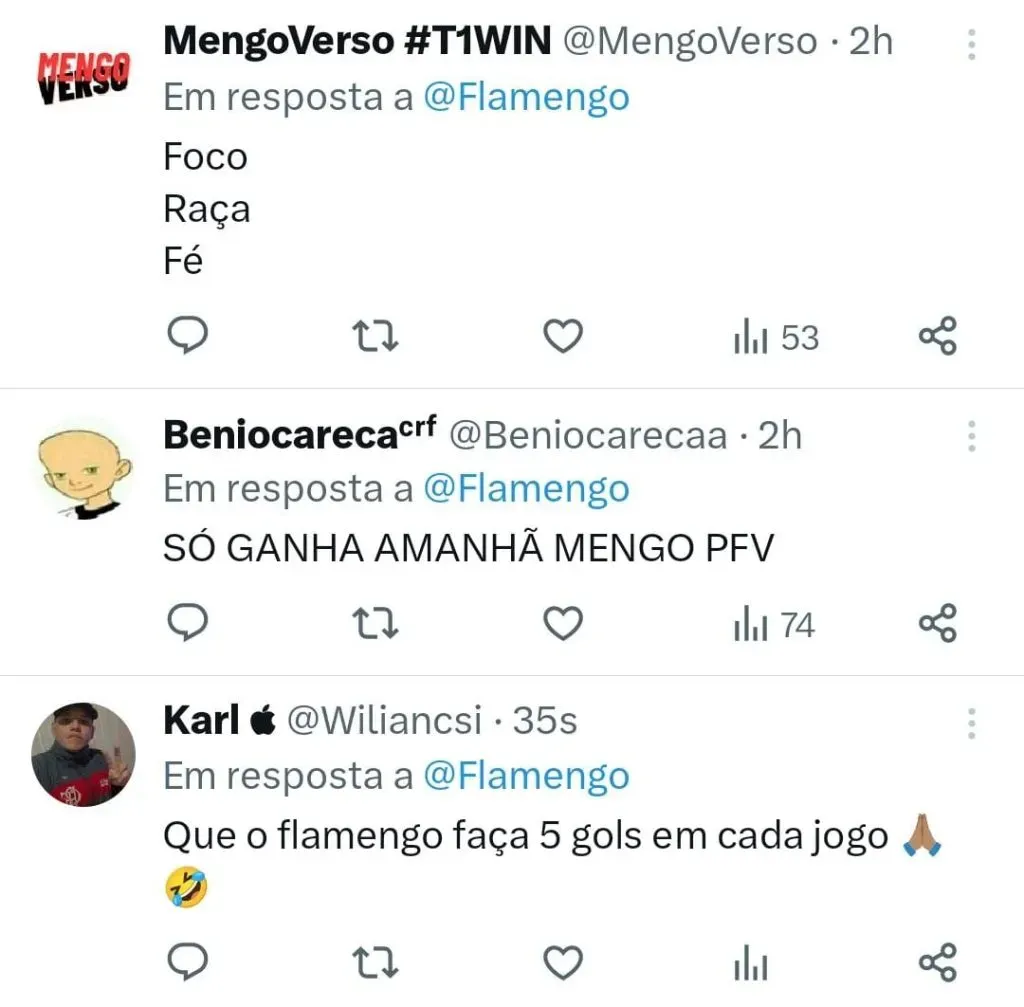
Task: Open overflow menu on Beniocareca's tweet
Action: pos(971,436)
